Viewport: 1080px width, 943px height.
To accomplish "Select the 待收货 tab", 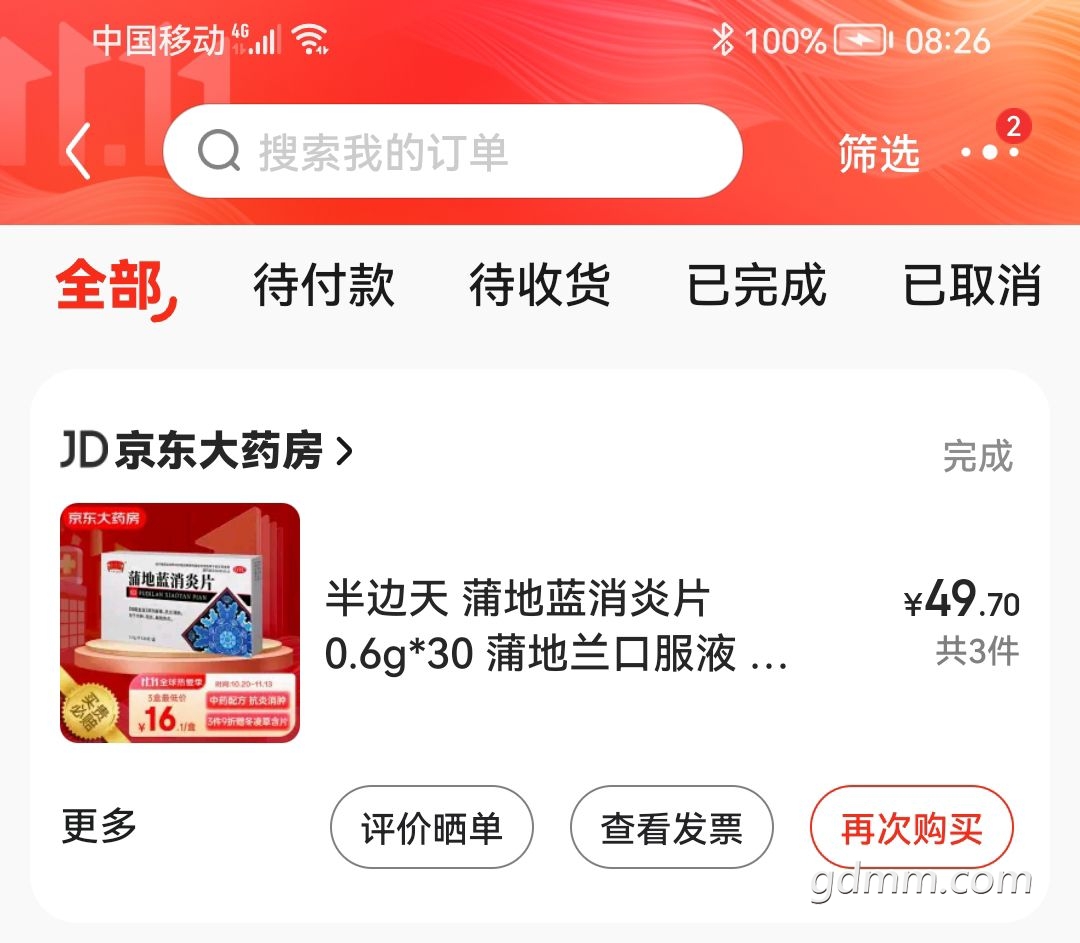I will tap(540, 286).
